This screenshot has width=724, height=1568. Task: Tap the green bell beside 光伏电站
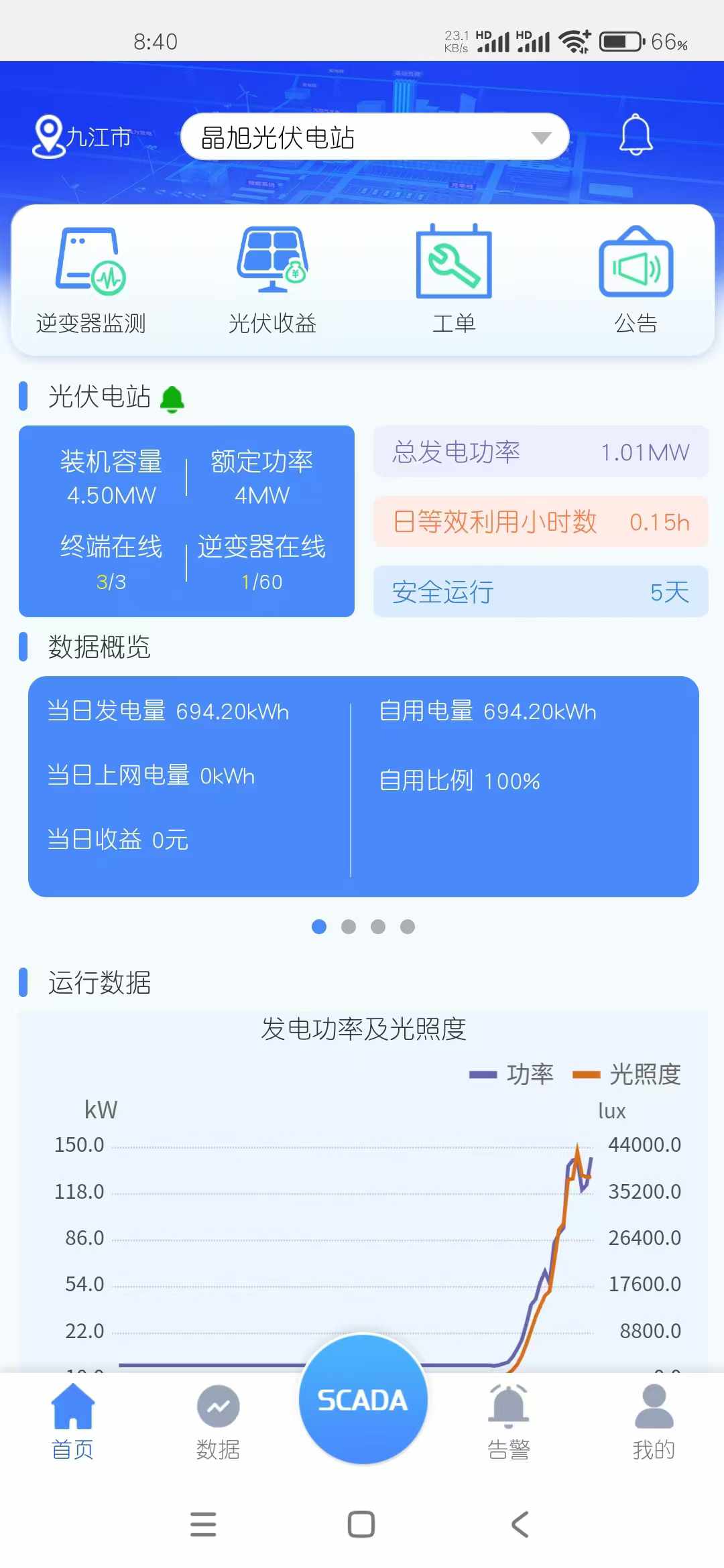point(172,399)
